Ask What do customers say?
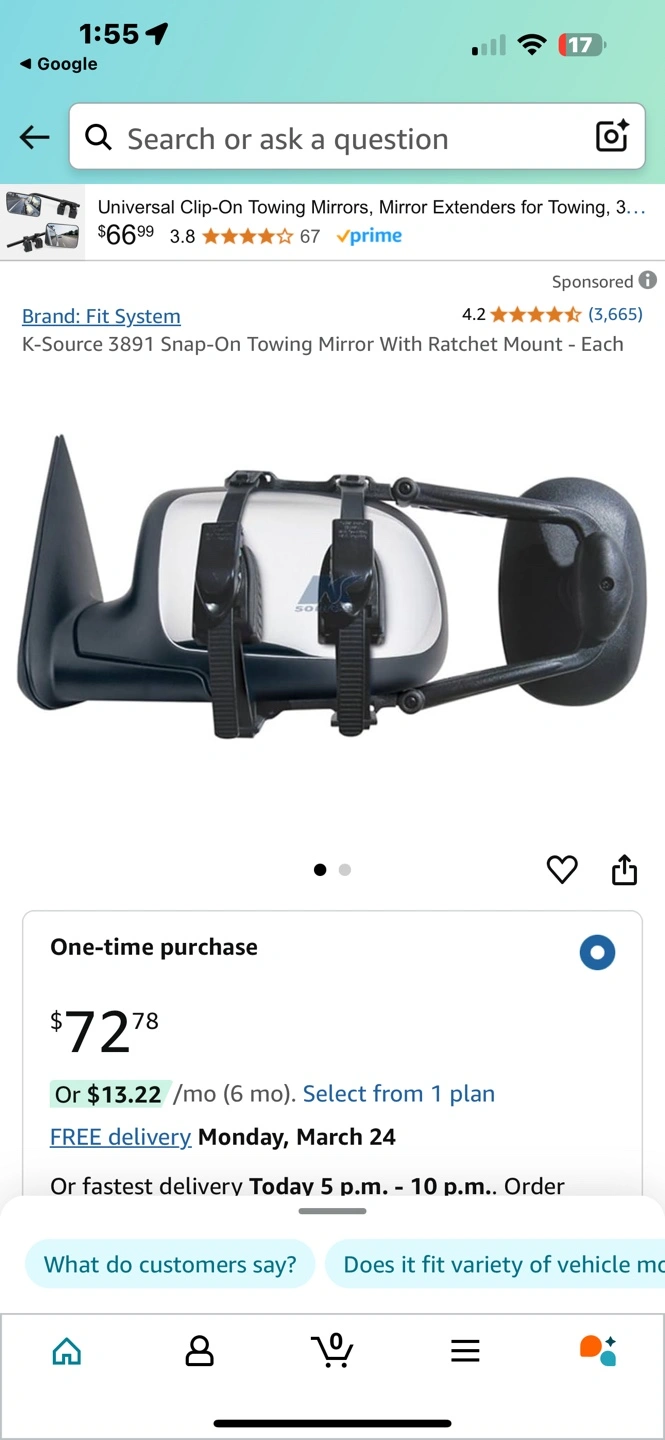The height and width of the screenshot is (1440, 665). (x=170, y=1264)
